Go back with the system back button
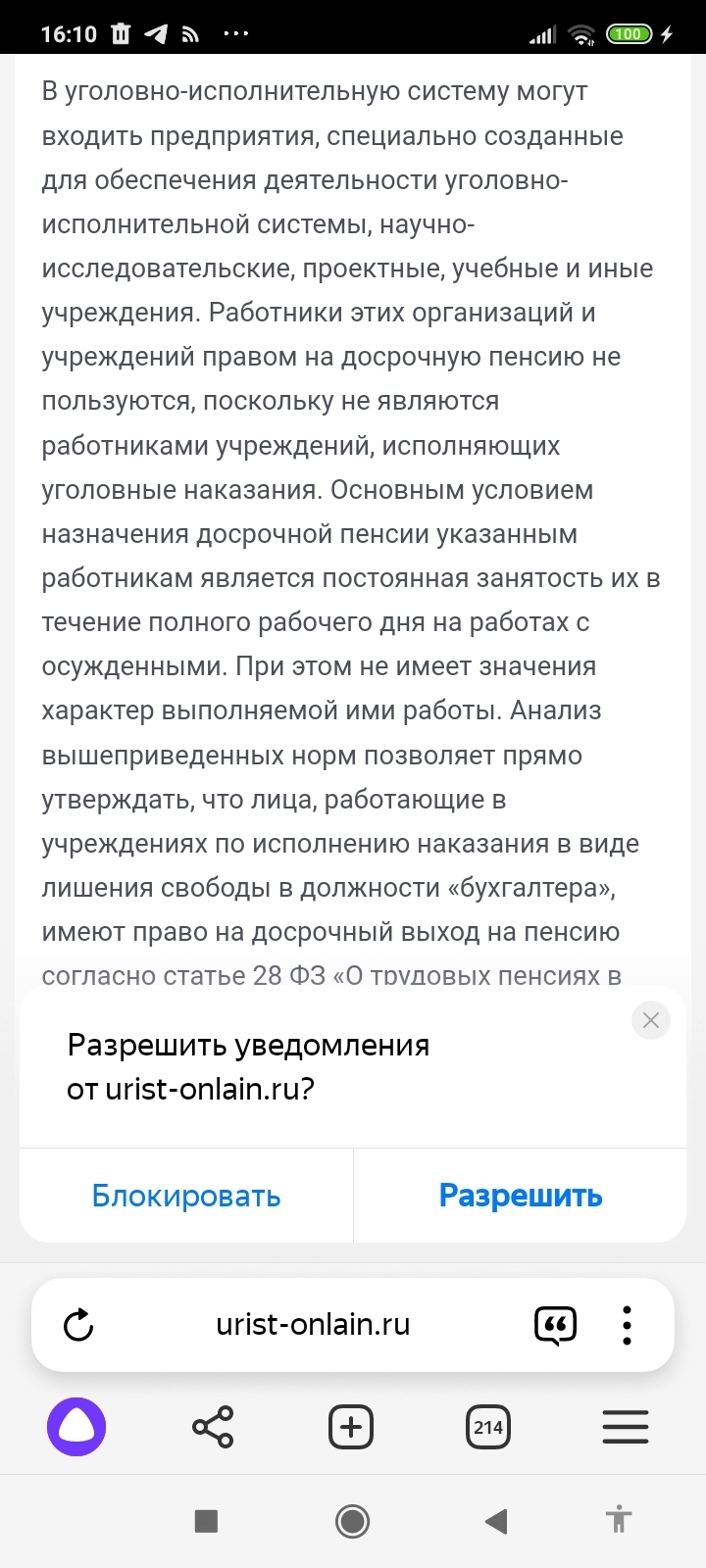This screenshot has width=706, height=1568. [x=496, y=1521]
